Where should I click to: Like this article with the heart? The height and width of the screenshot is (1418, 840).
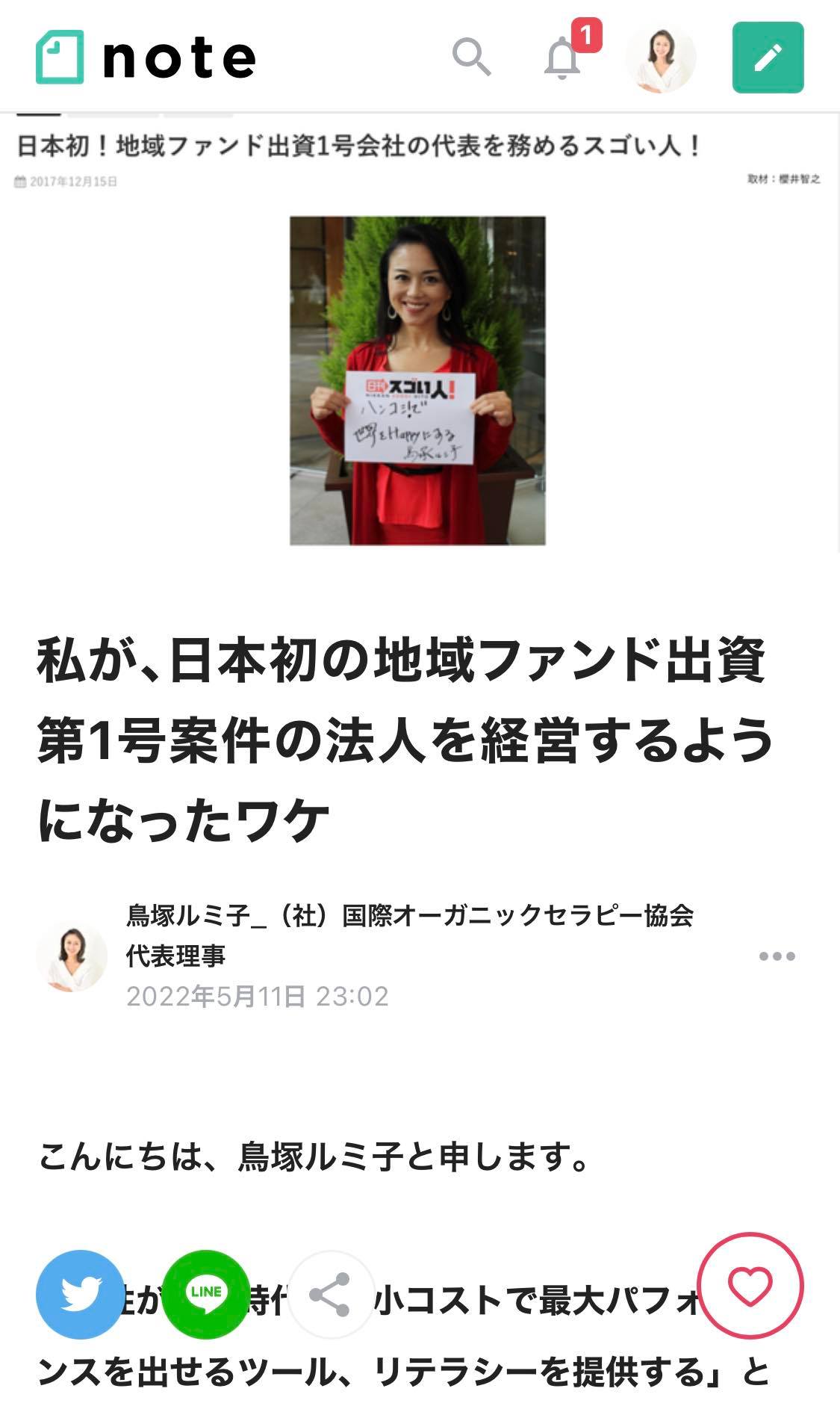750,1286
